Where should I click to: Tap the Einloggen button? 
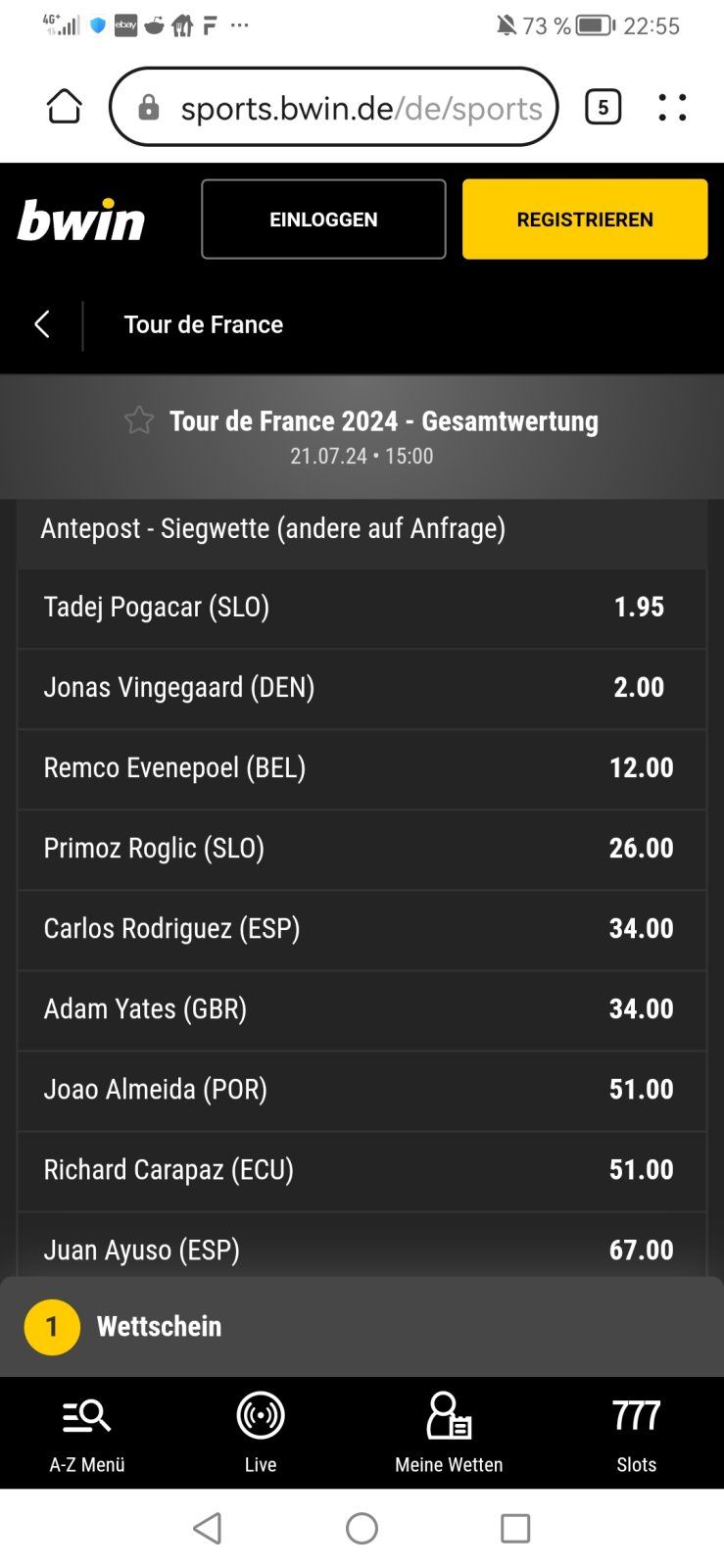pyautogui.click(x=323, y=220)
